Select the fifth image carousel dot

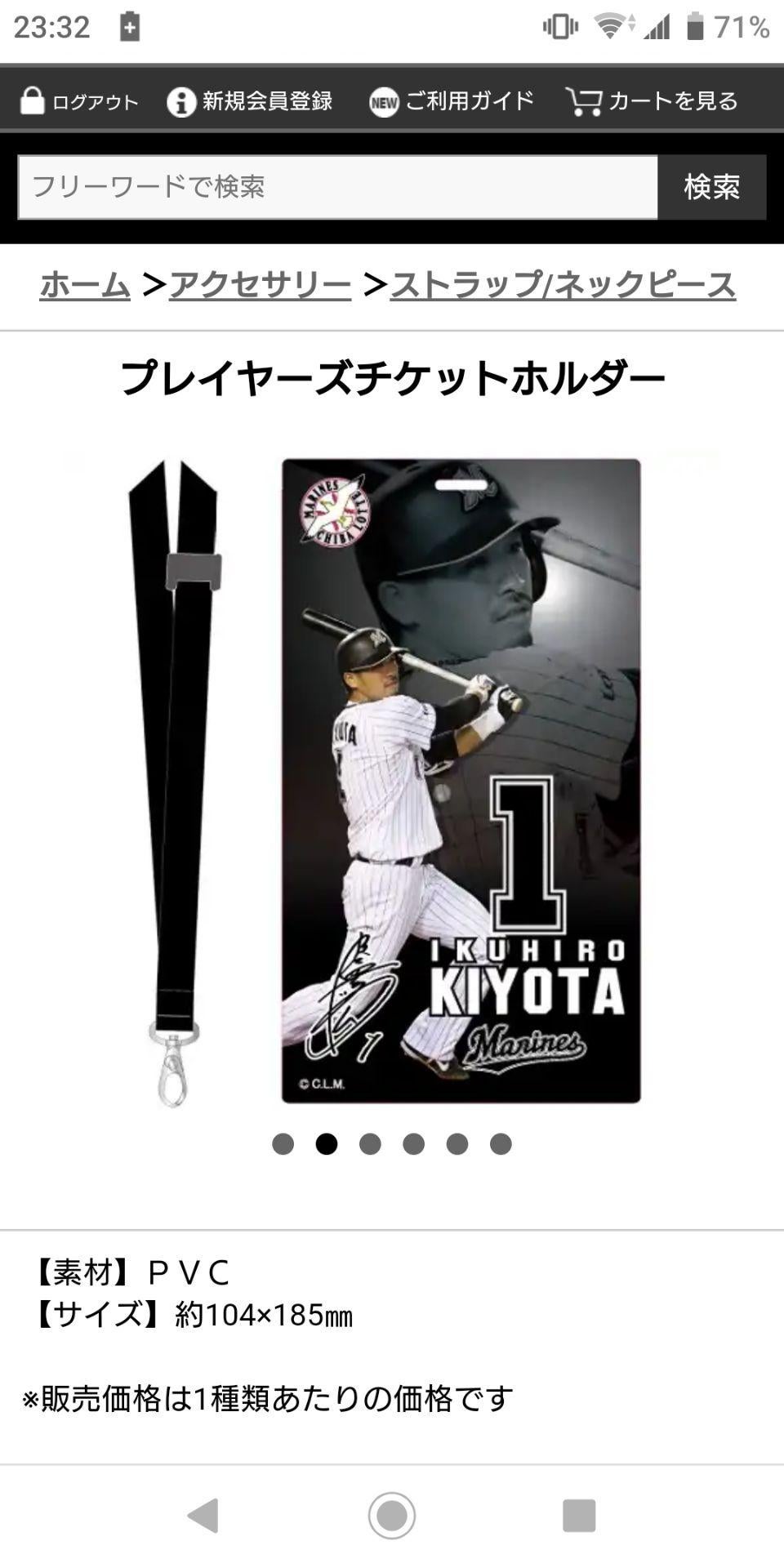point(457,1144)
